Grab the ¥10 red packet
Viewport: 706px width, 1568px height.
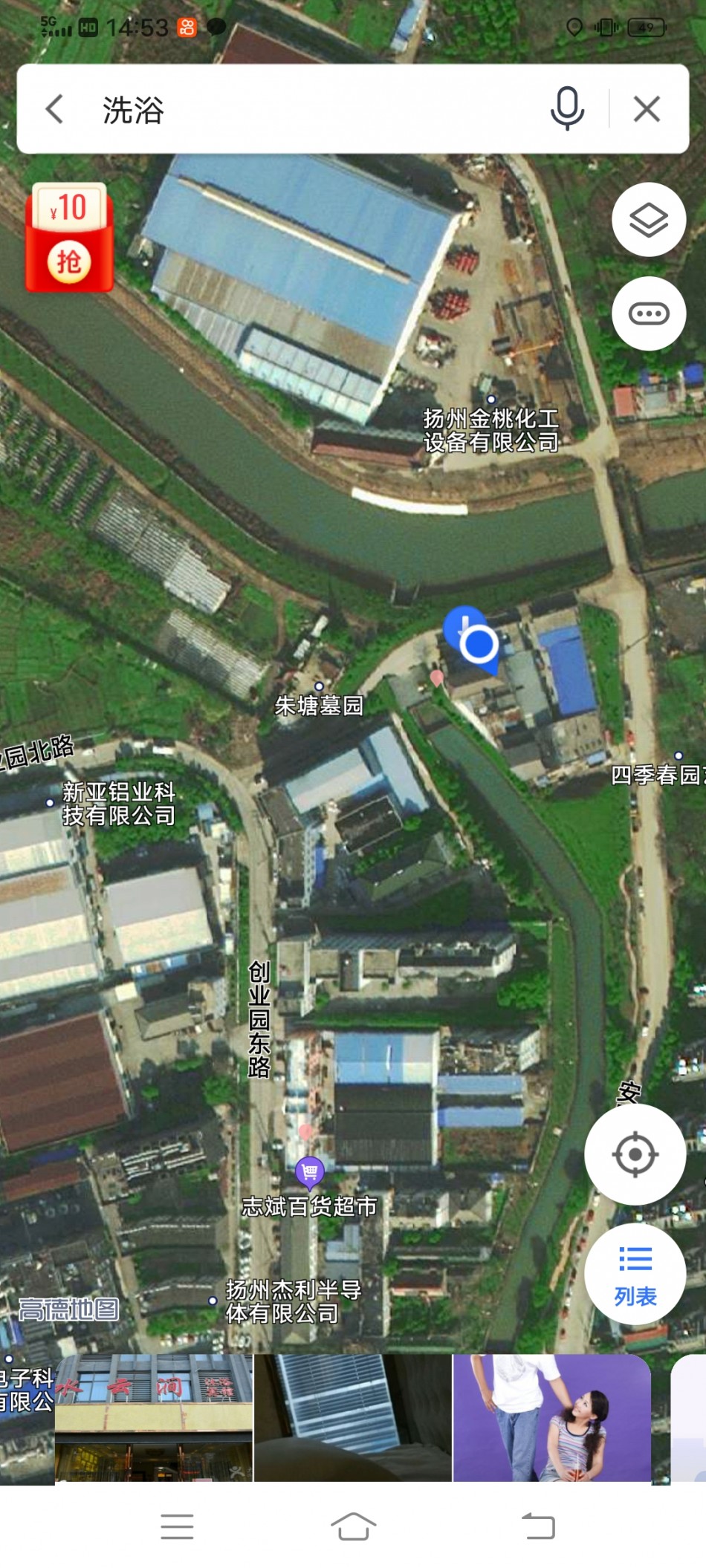tap(70, 238)
